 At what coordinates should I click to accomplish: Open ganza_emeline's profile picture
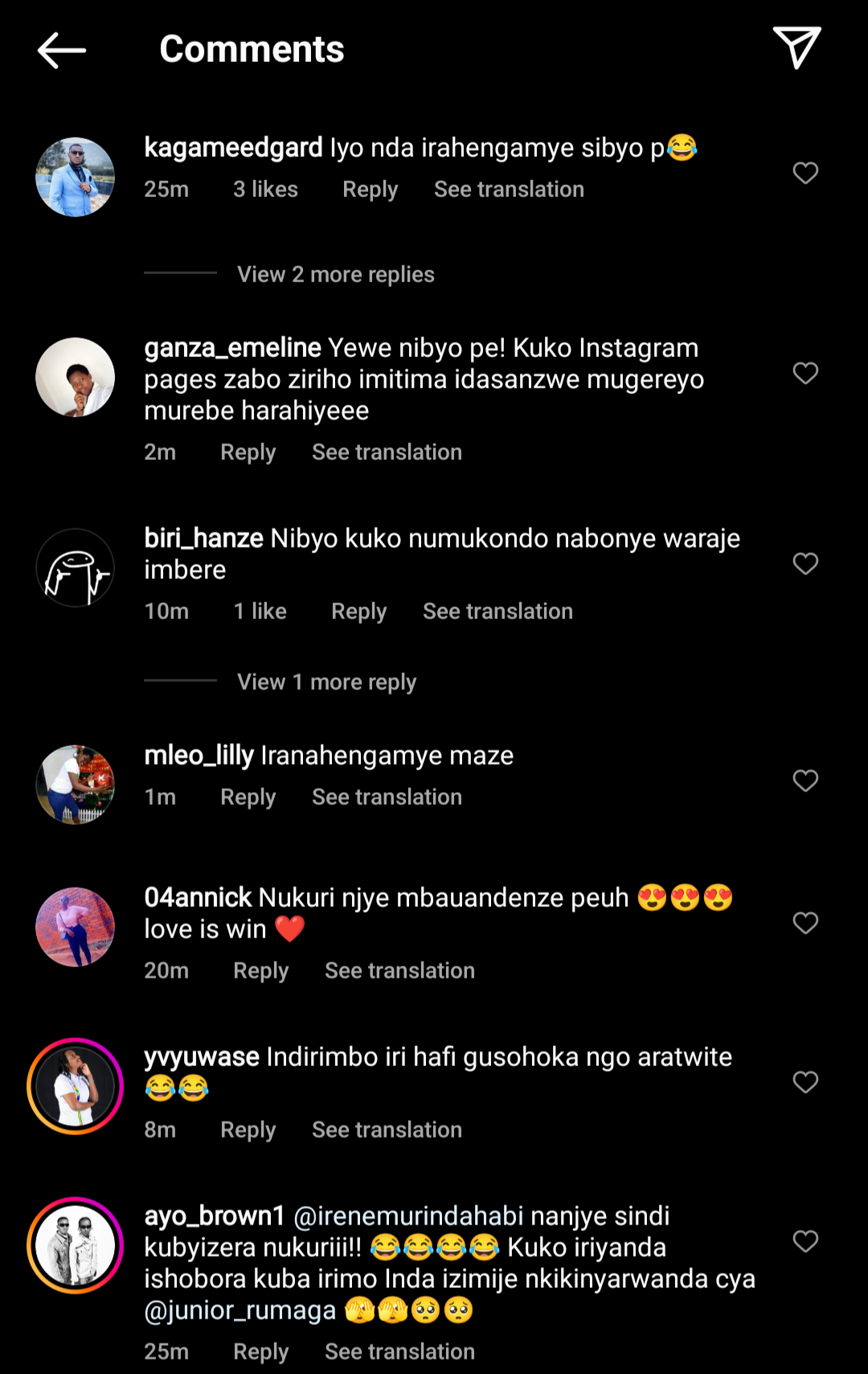(76, 377)
